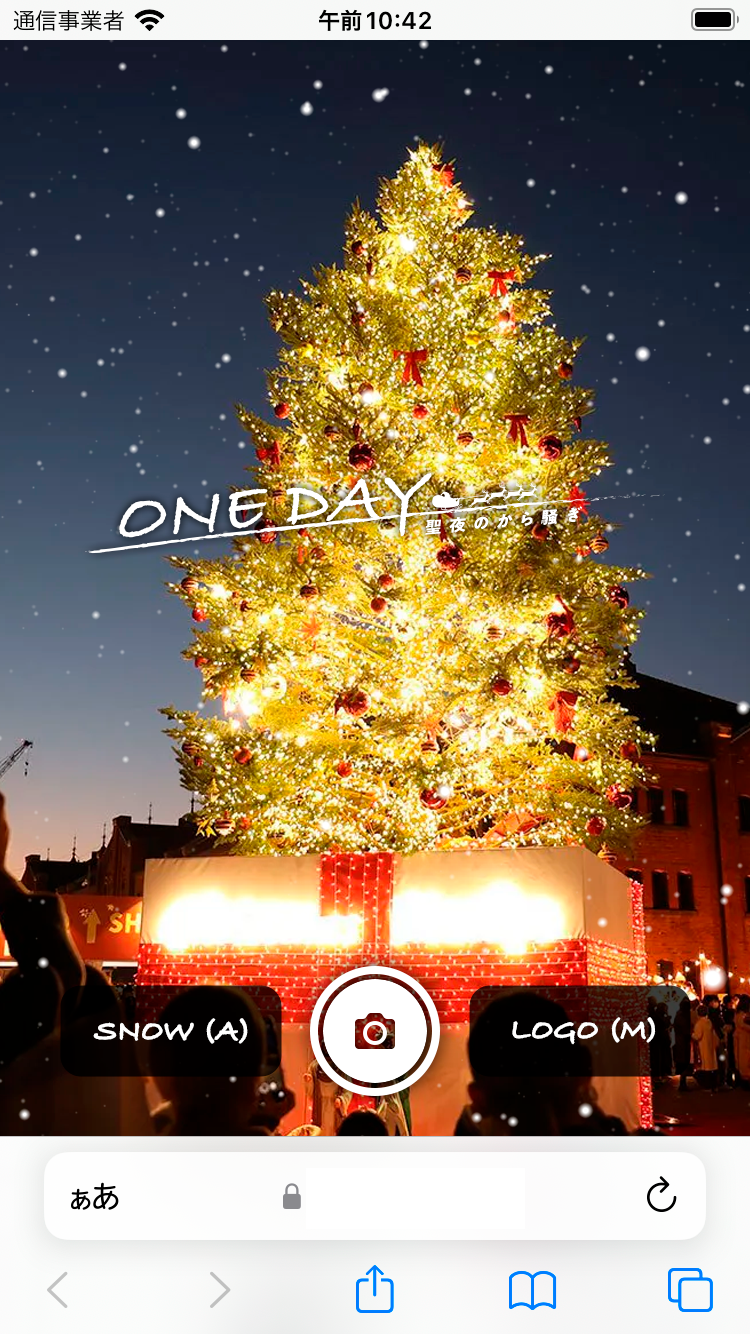Tap the SNOW (A) button

pos(171,1031)
